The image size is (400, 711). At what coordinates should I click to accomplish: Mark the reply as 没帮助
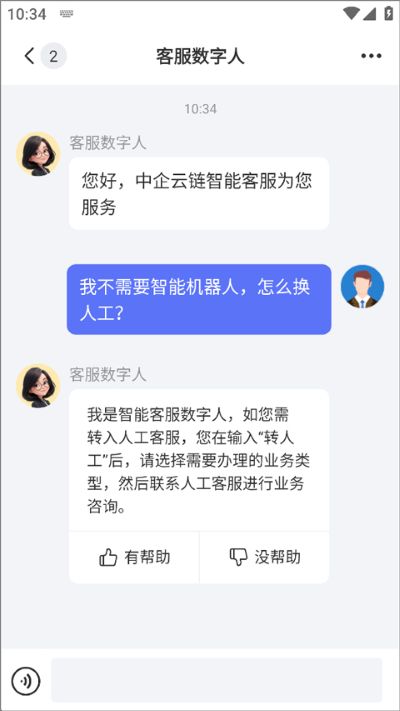pyautogui.click(x=264, y=557)
